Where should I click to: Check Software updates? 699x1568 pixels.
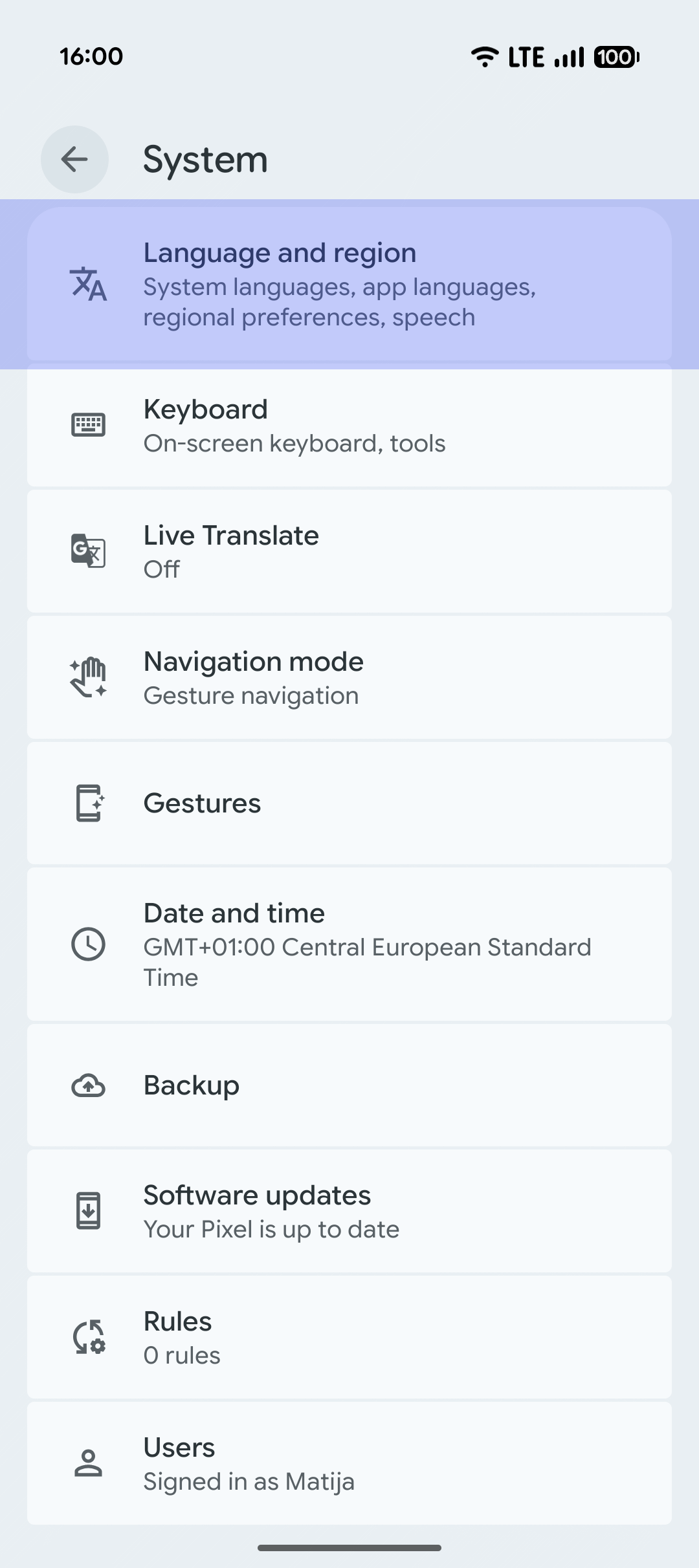coord(349,1211)
